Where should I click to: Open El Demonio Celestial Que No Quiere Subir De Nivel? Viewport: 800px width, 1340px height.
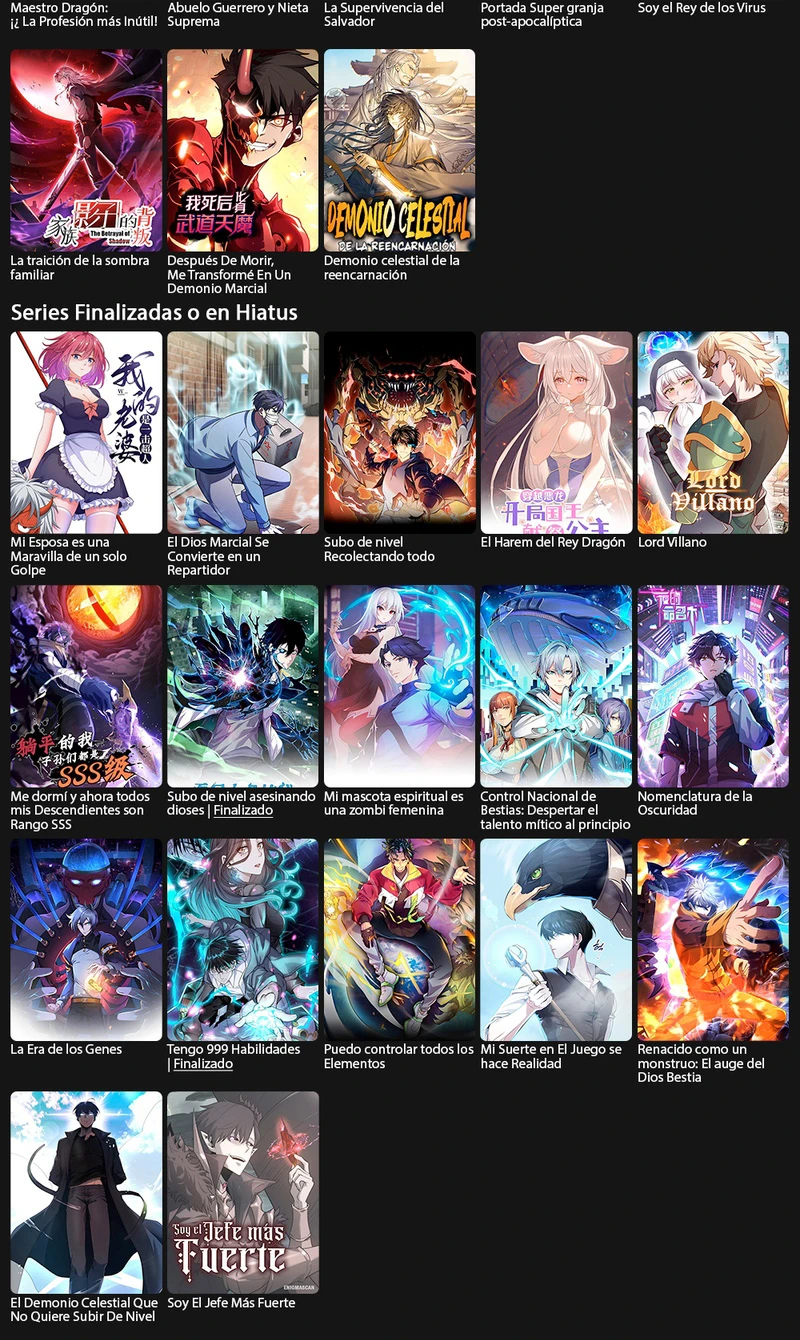click(x=86, y=1192)
